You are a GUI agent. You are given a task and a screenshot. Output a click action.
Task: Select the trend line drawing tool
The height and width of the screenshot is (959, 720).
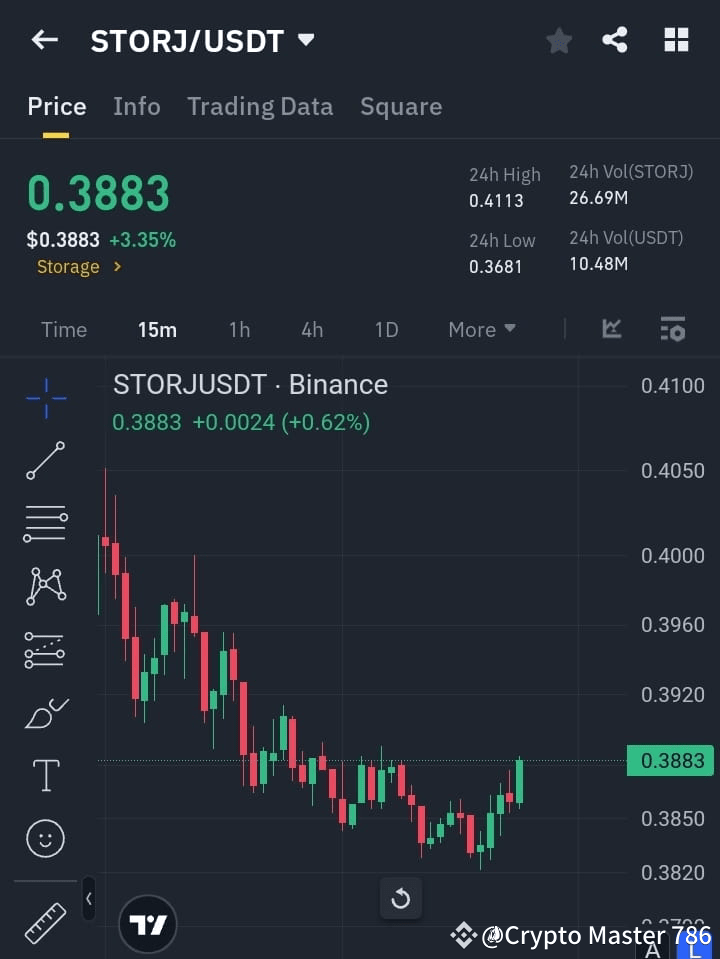[x=45, y=461]
